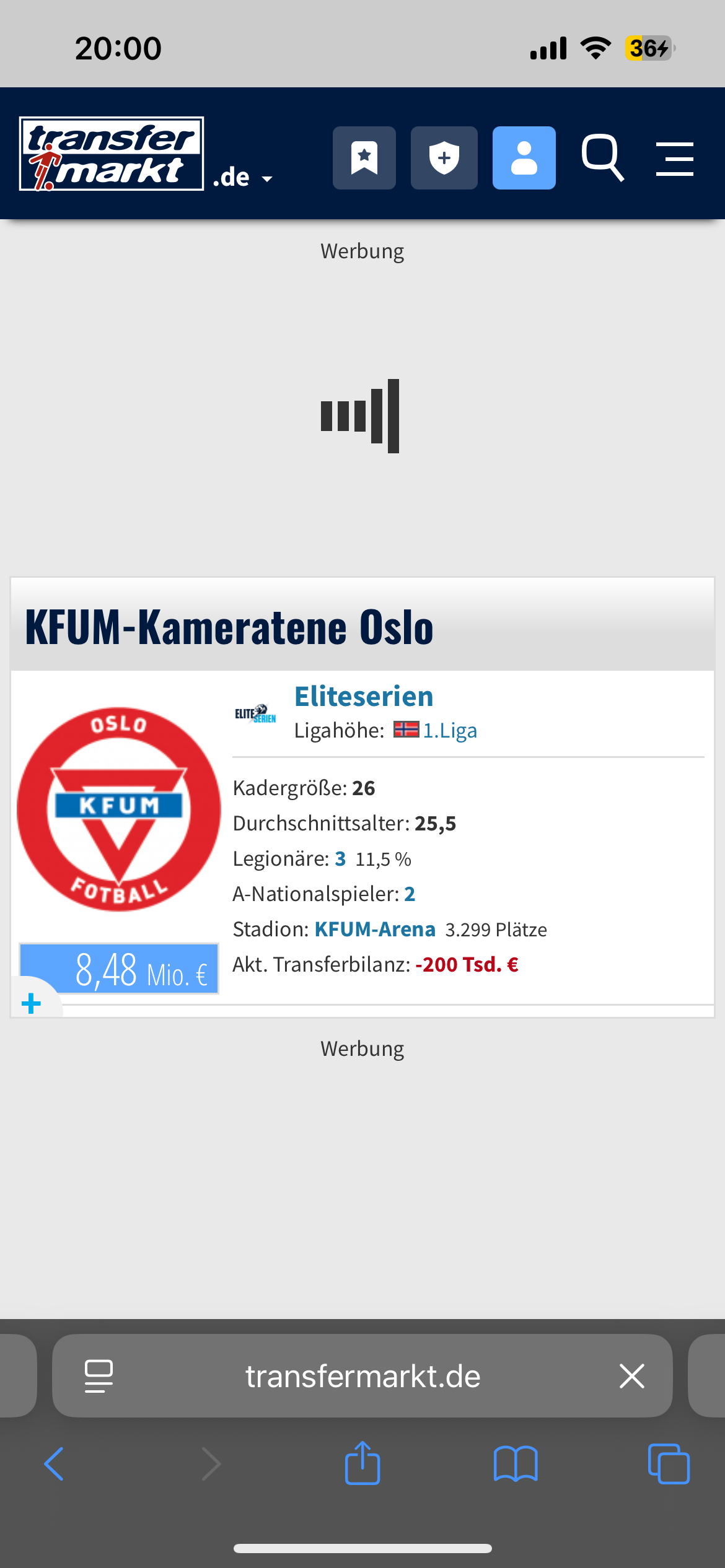Open the KFUM-Arena stadium link
This screenshot has height=1568, width=725.
375,930
